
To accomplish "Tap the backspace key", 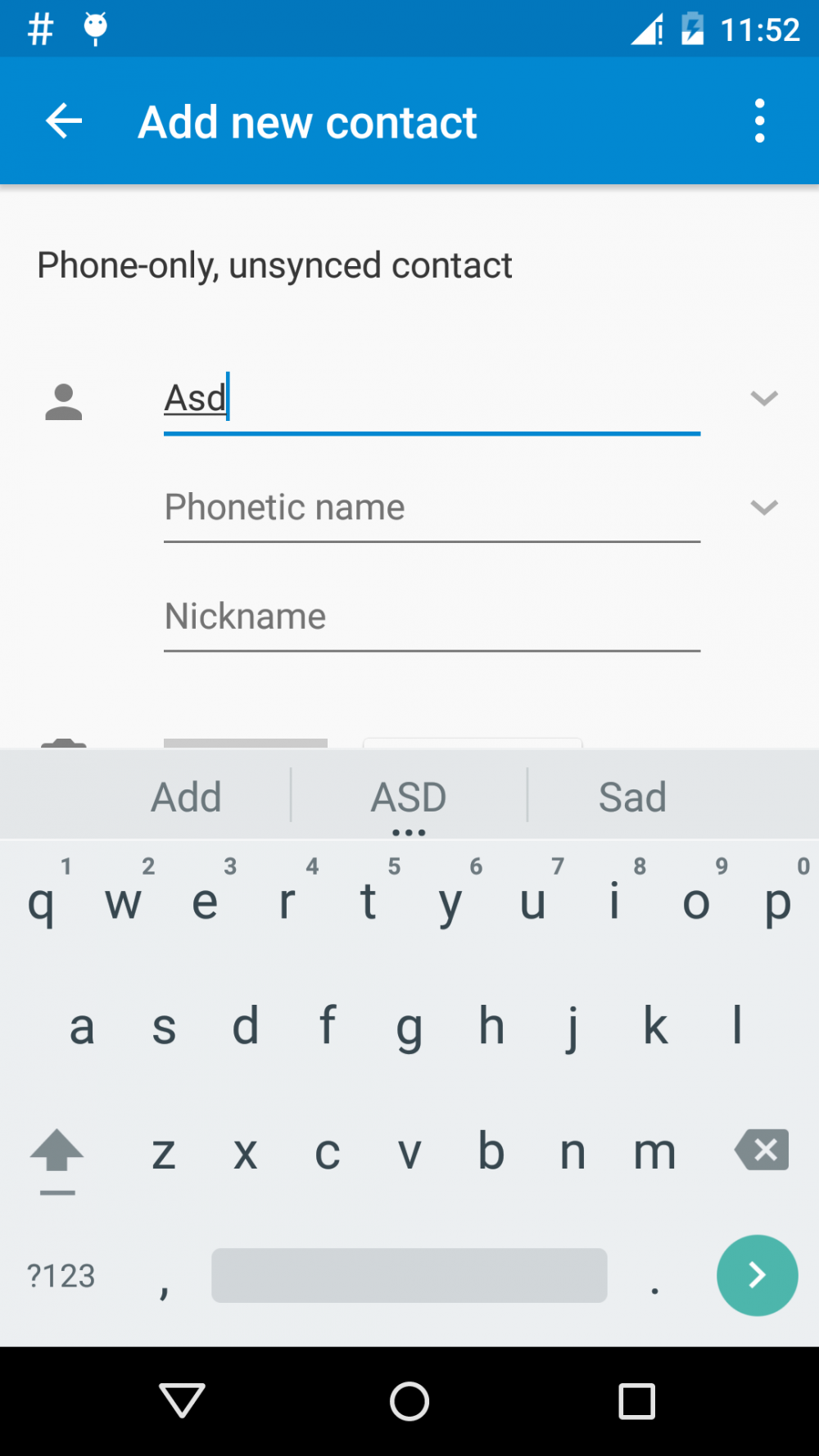I will click(762, 1151).
